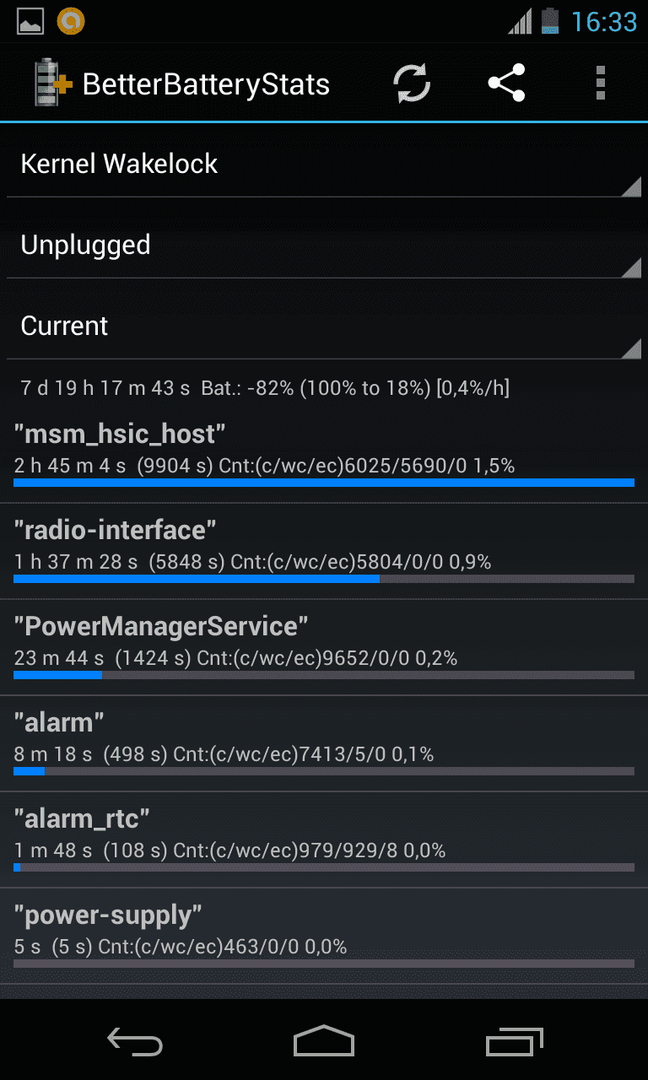Select the power-supply wakelock row

pyautogui.click(x=324, y=936)
